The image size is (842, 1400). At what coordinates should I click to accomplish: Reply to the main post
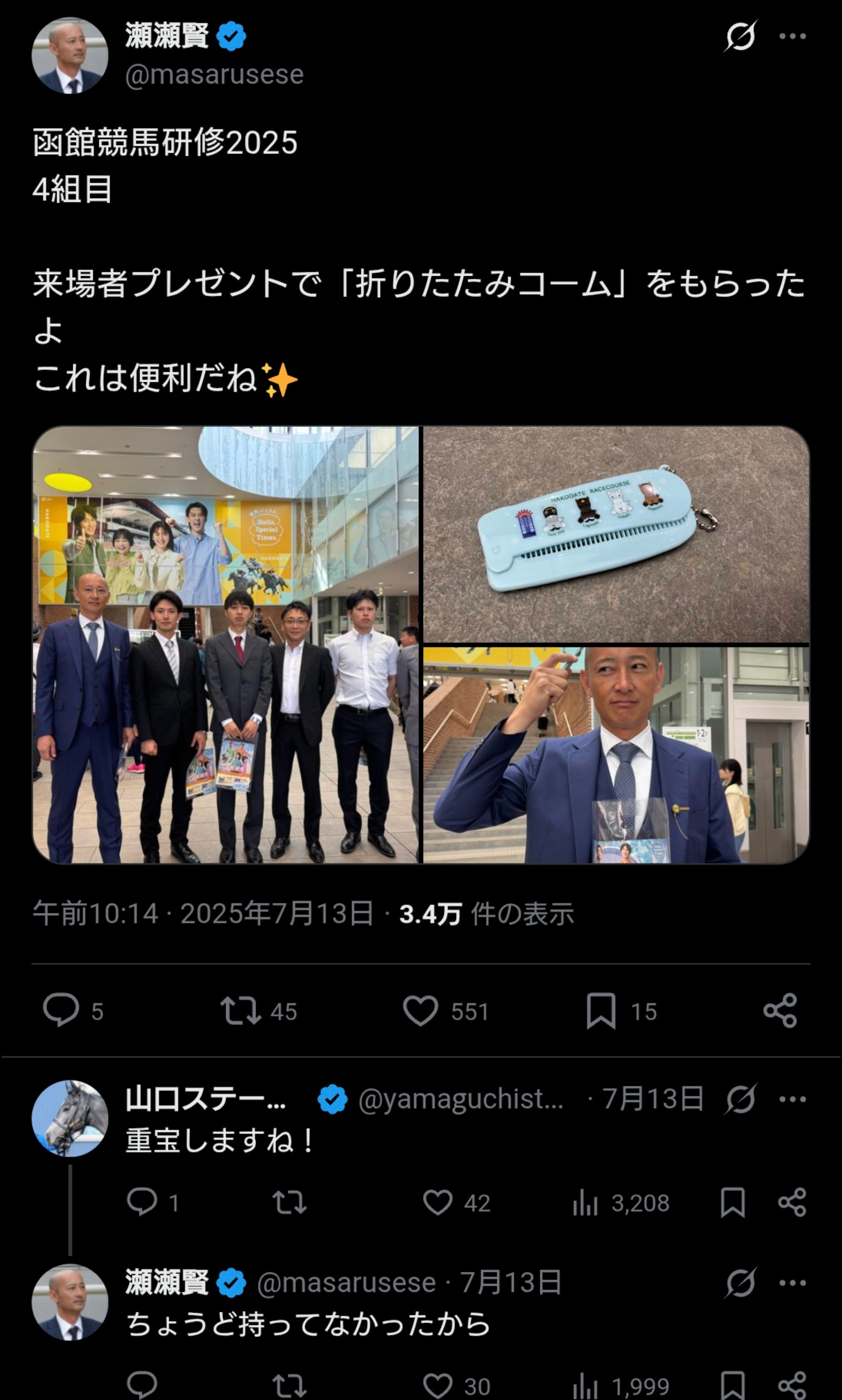[61, 1011]
